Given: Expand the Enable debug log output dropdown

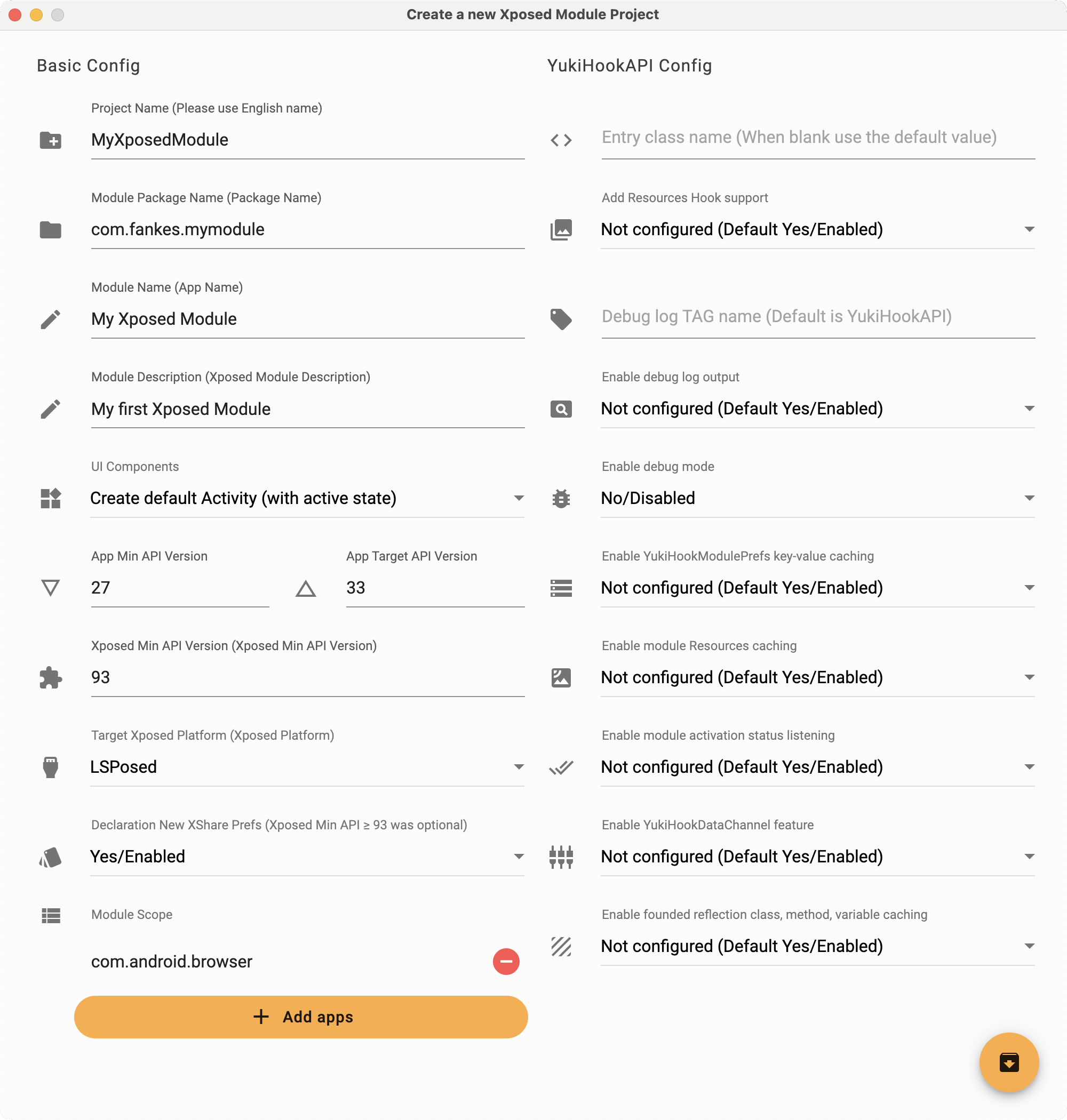Looking at the screenshot, I should 817,409.
